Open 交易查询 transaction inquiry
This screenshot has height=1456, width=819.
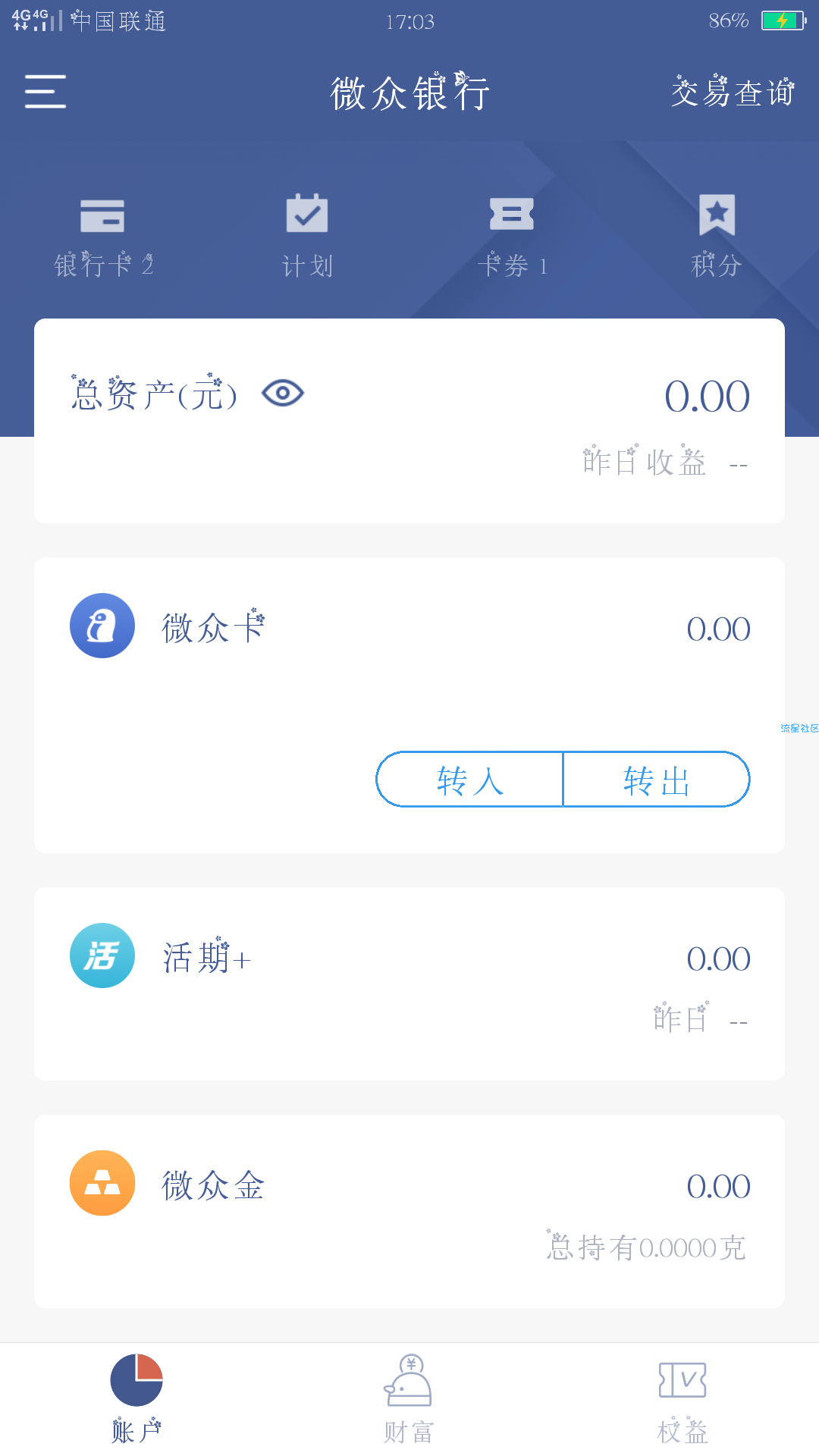click(x=732, y=93)
